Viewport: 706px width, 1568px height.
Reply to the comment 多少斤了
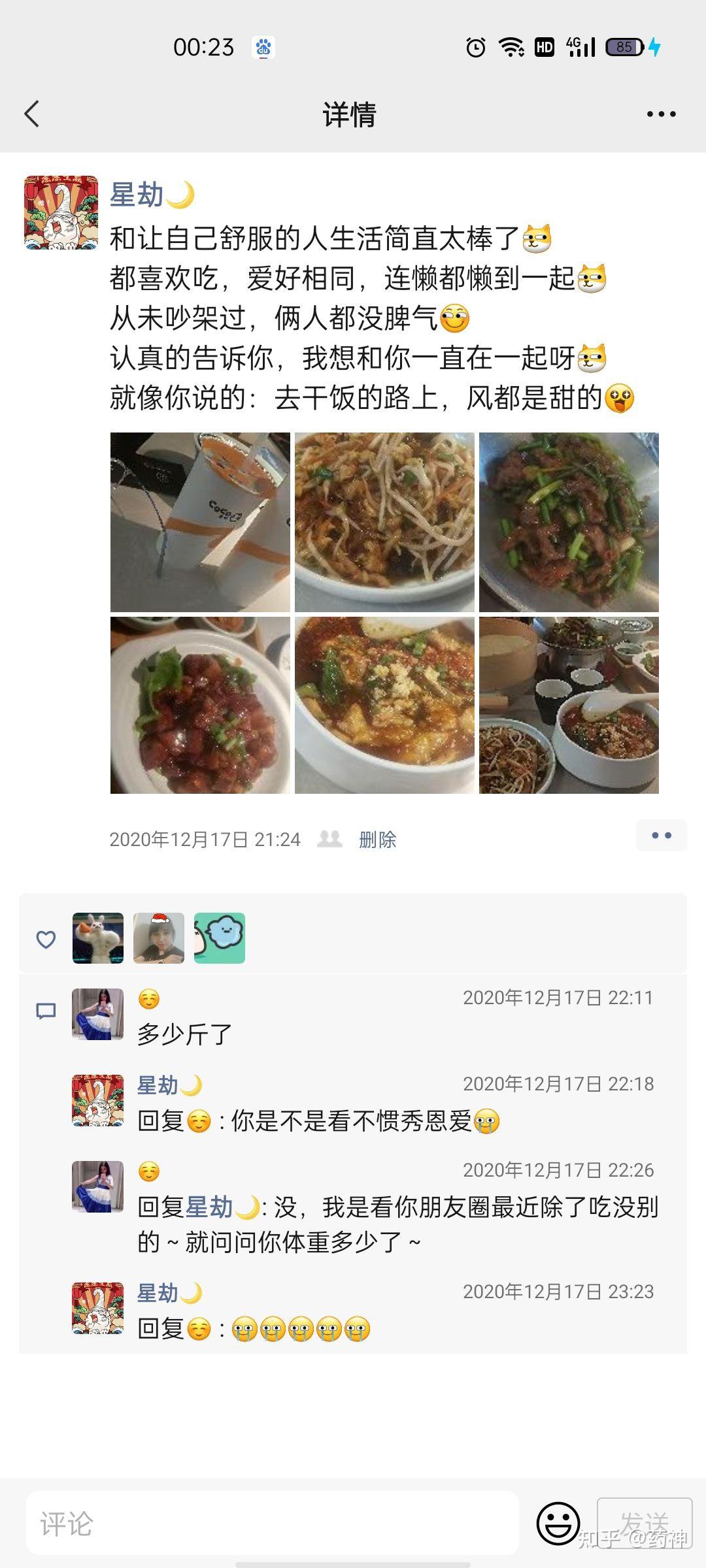click(185, 1034)
